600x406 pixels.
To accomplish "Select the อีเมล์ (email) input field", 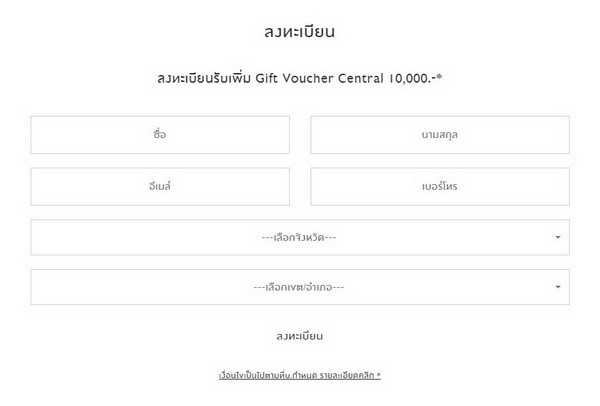I will pyautogui.click(x=160, y=186).
